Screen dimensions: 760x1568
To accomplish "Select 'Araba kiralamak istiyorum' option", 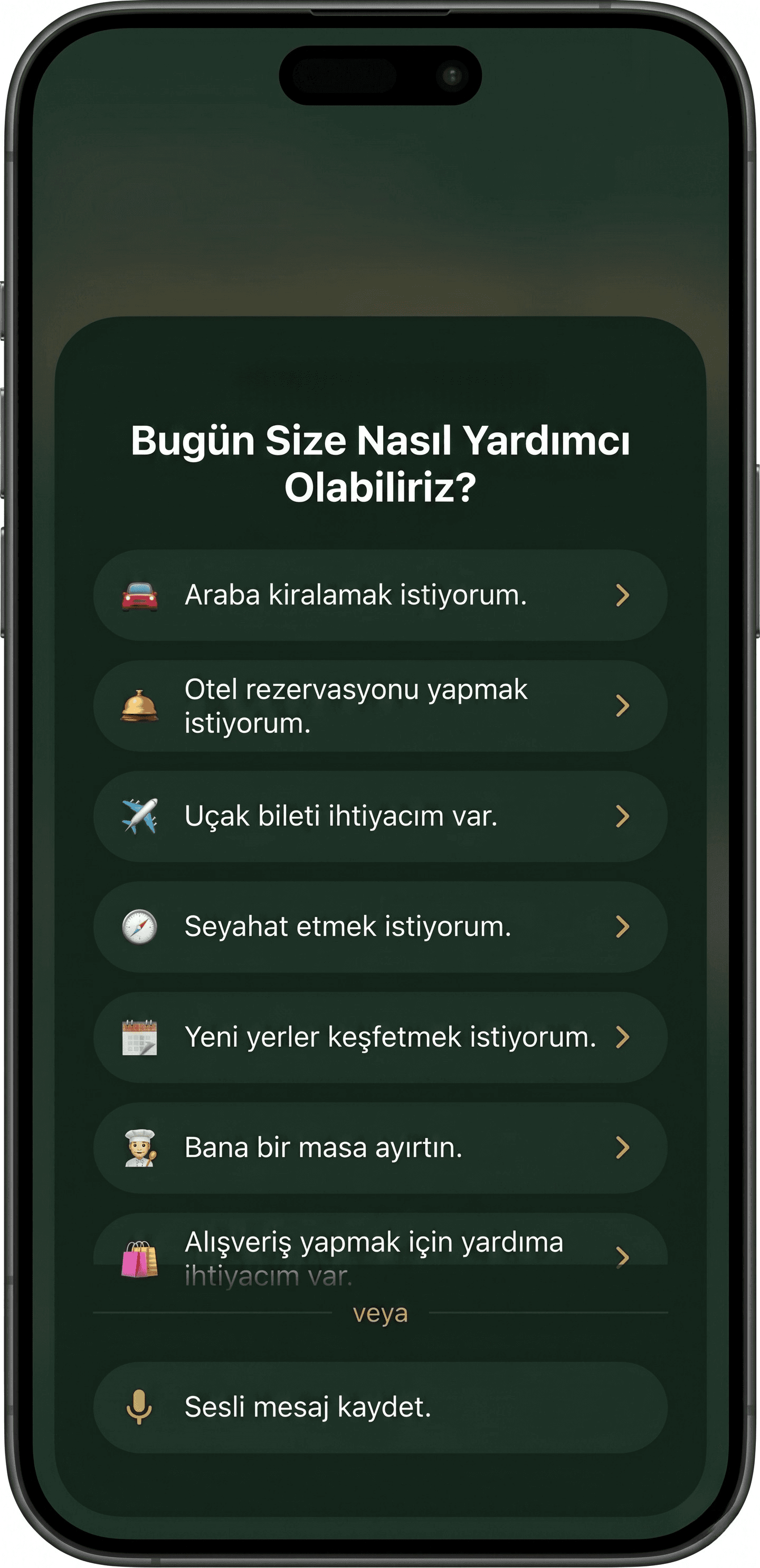I will [x=379, y=595].
